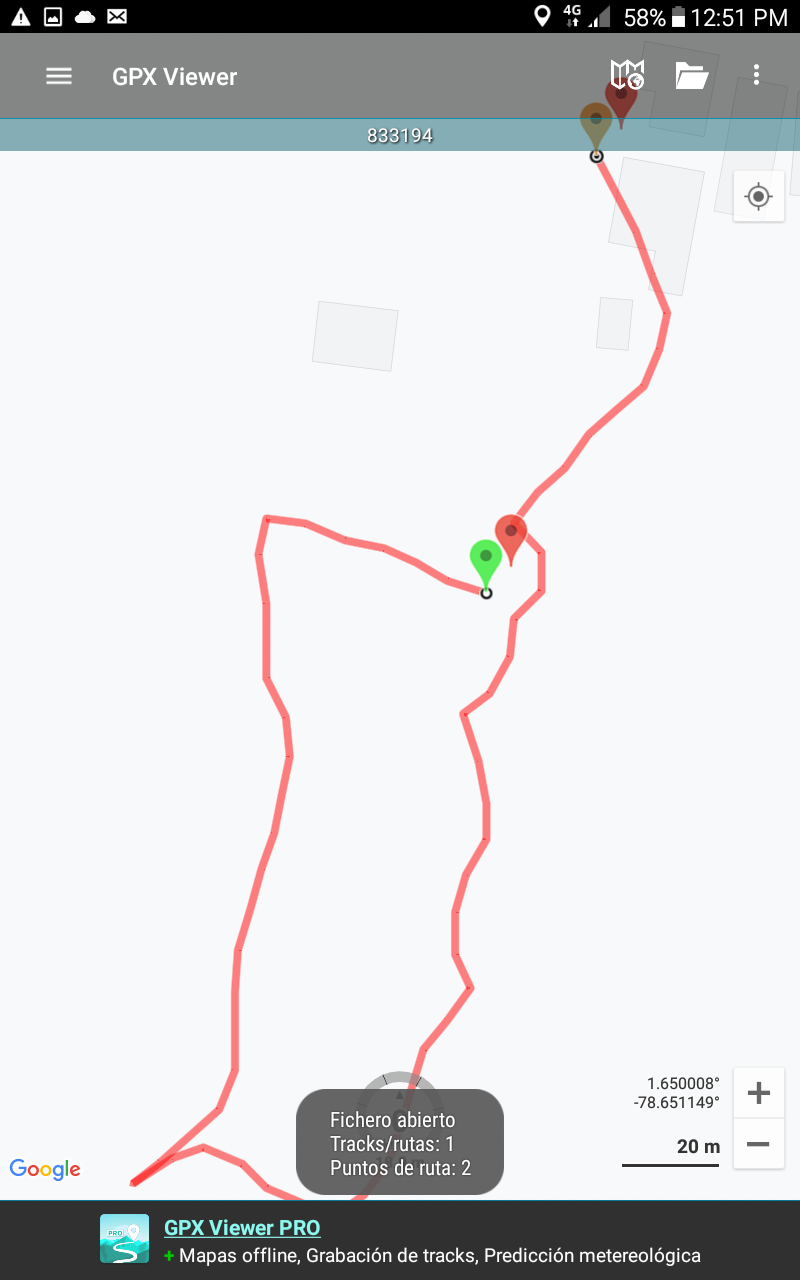Open the overflow options menu
The width and height of the screenshot is (800, 1280).
[756, 76]
